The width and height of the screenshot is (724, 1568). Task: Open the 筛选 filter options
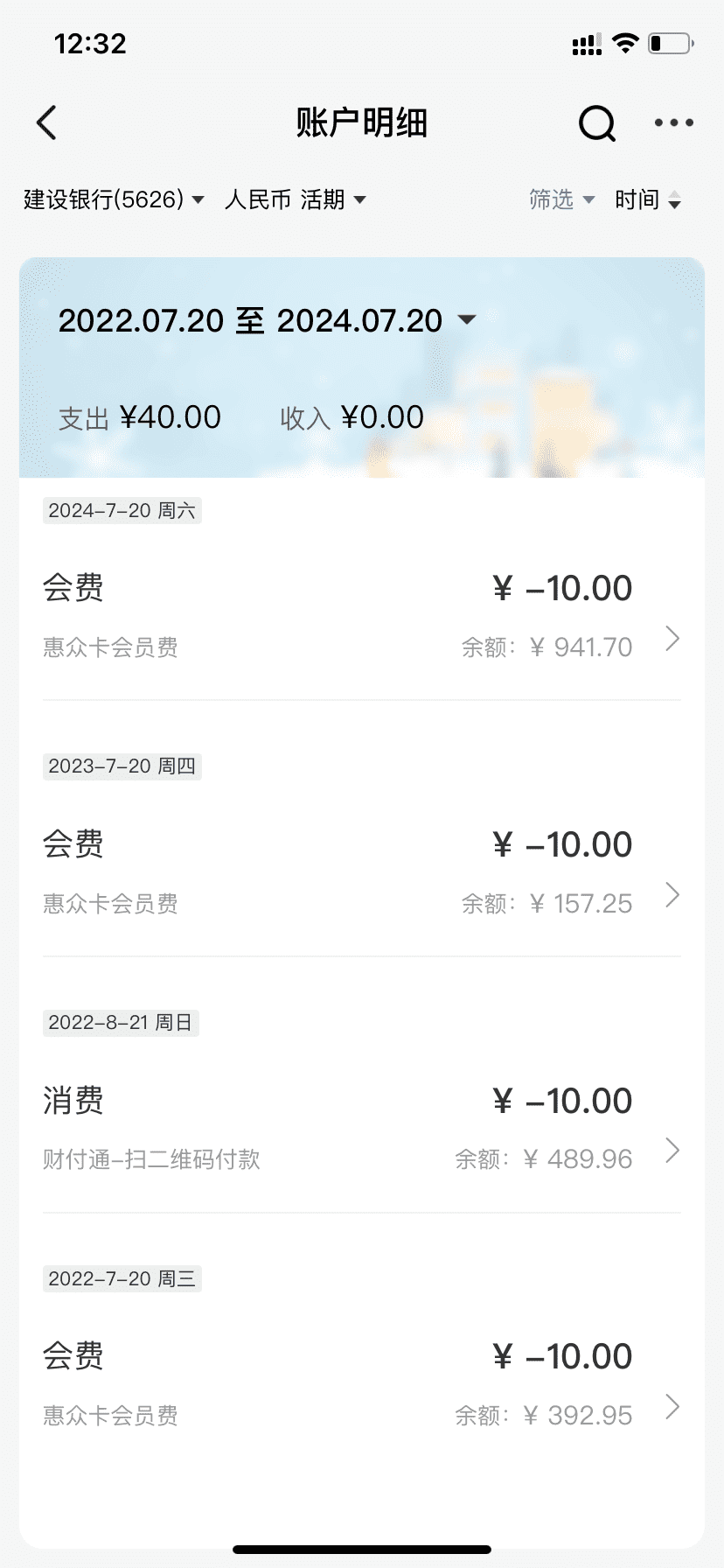coord(561,199)
